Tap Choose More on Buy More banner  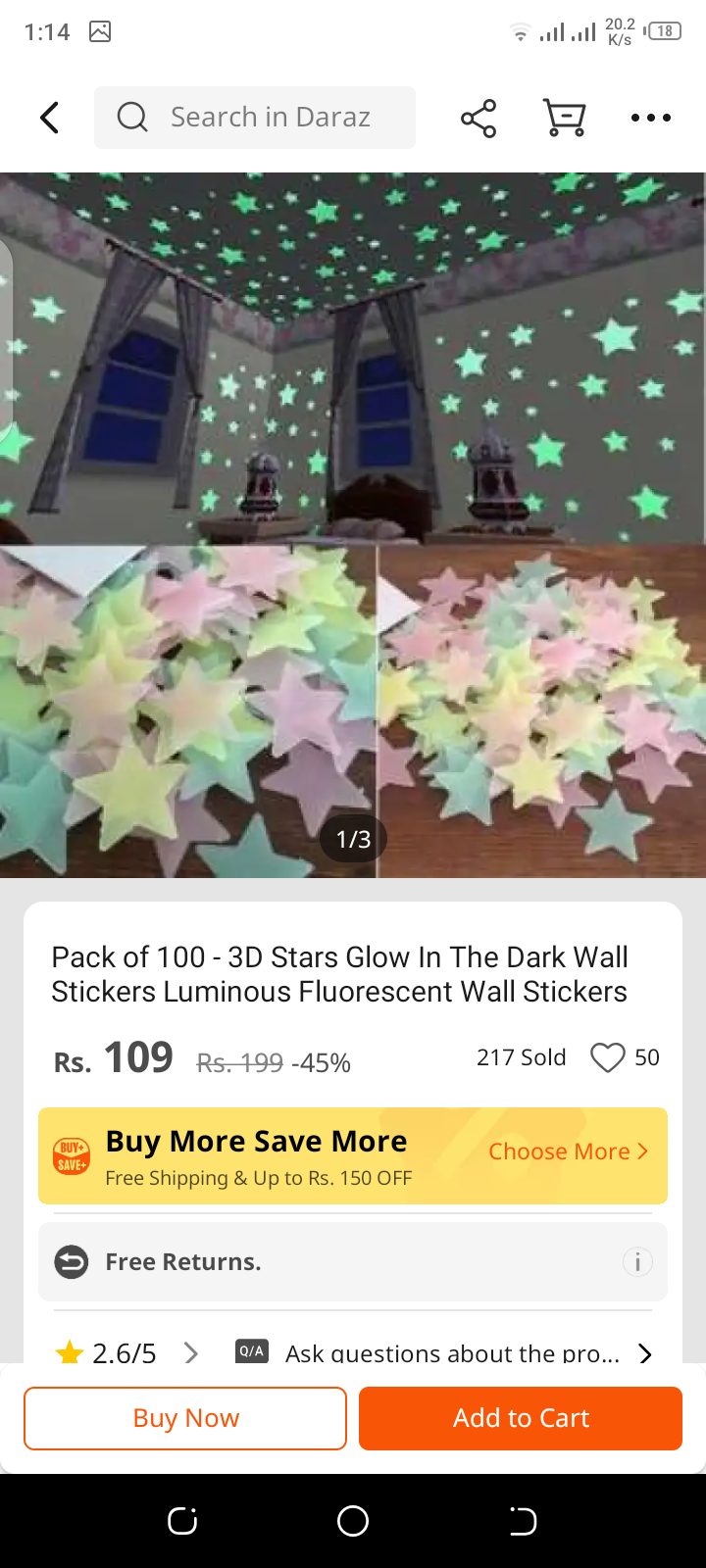tap(568, 1151)
